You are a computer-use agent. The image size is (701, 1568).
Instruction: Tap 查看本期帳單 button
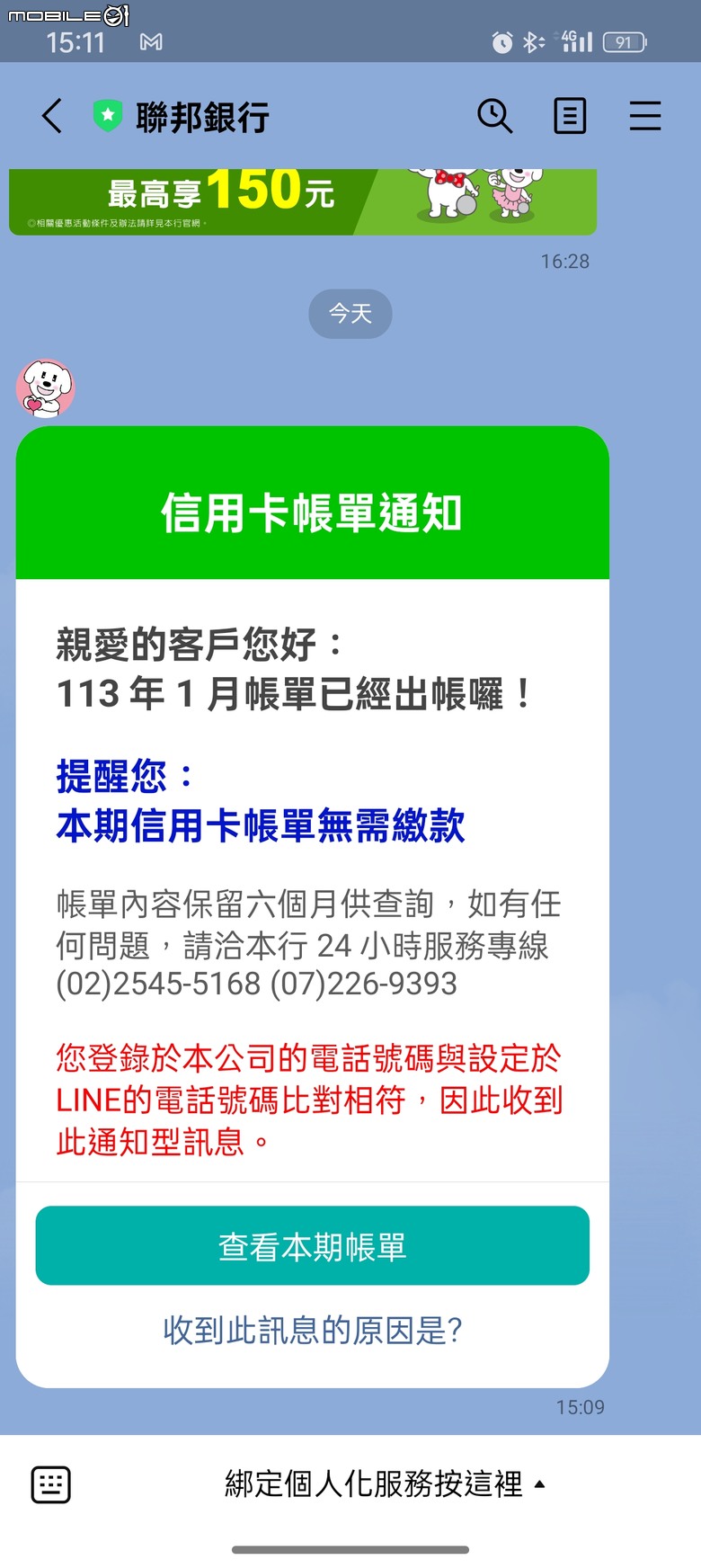click(312, 1246)
